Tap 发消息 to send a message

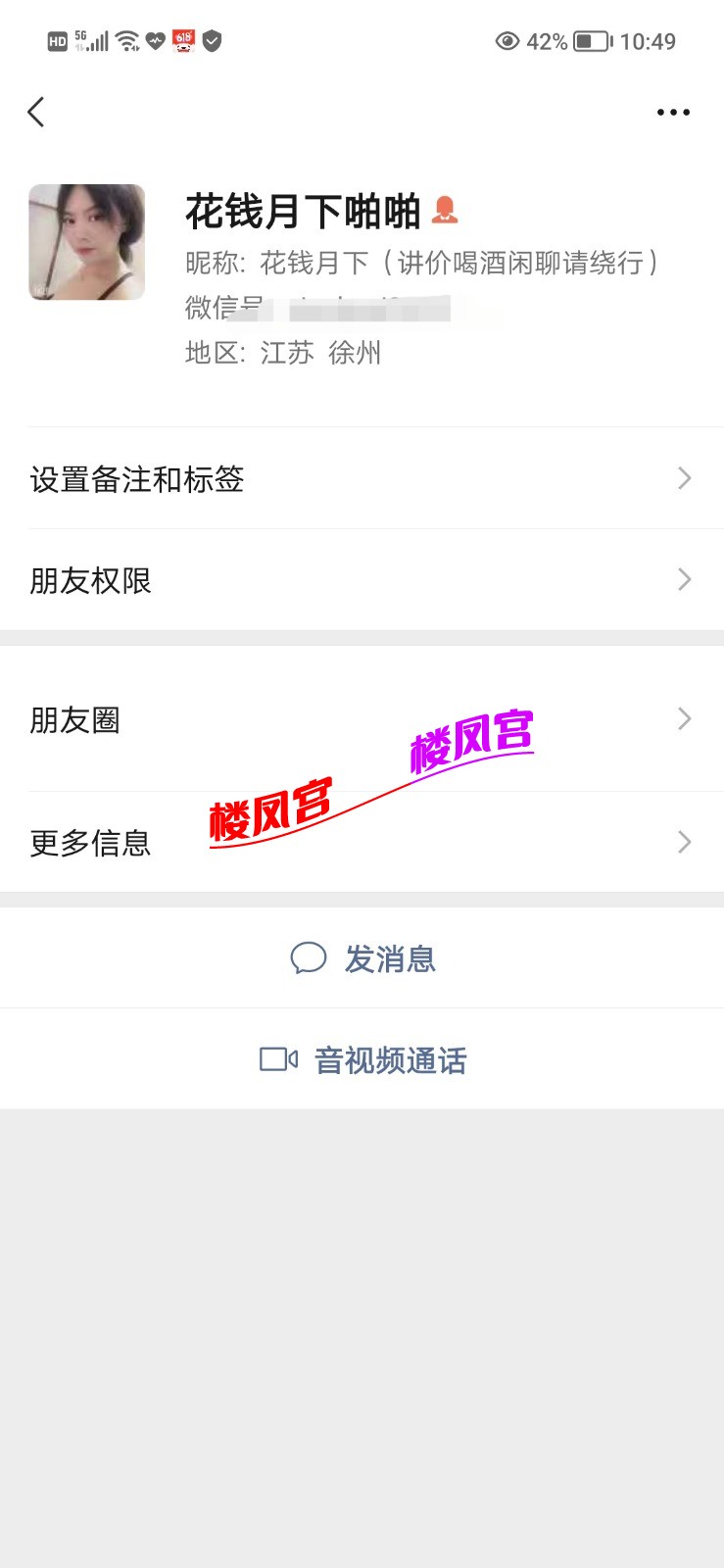click(363, 958)
